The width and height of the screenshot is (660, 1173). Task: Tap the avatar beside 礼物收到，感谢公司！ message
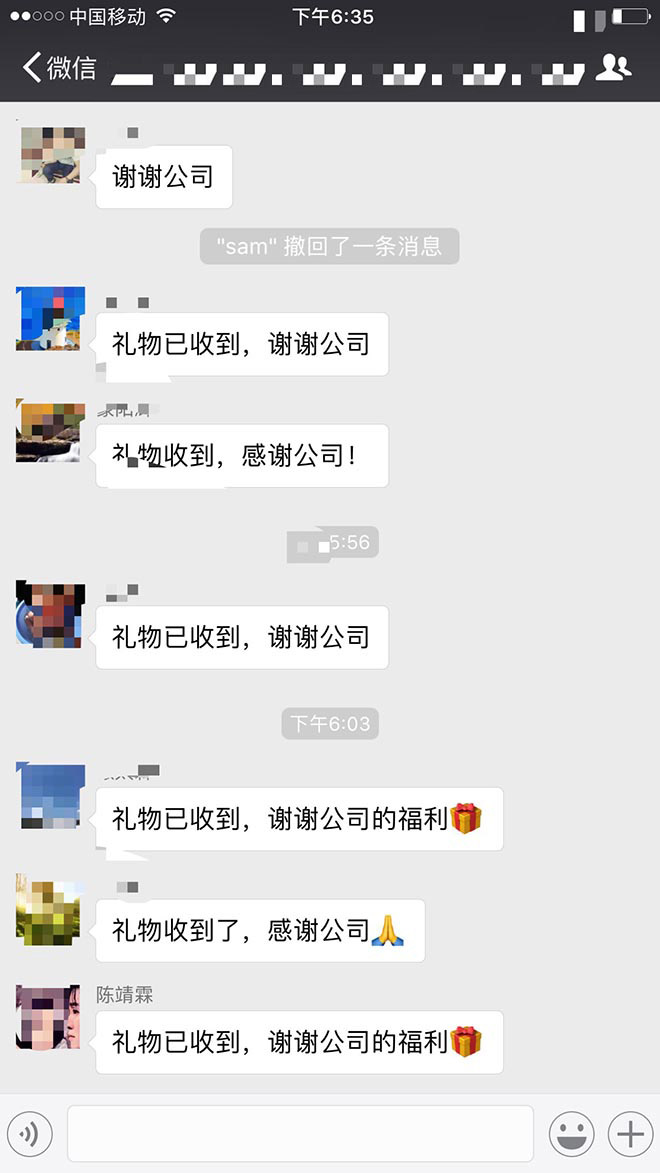tap(48, 430)
